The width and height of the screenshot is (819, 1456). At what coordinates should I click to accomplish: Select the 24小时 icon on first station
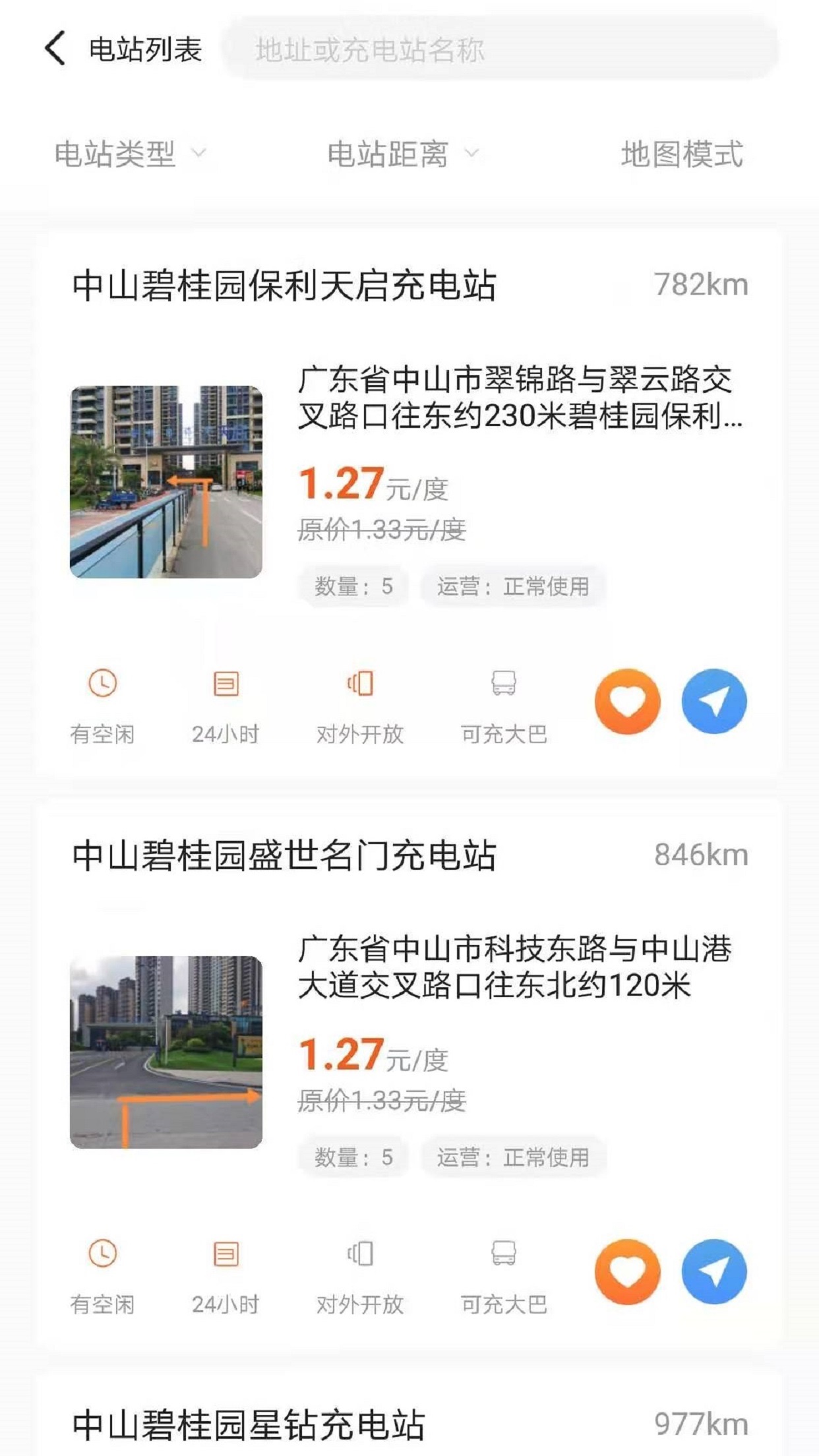tap(224, 686)
